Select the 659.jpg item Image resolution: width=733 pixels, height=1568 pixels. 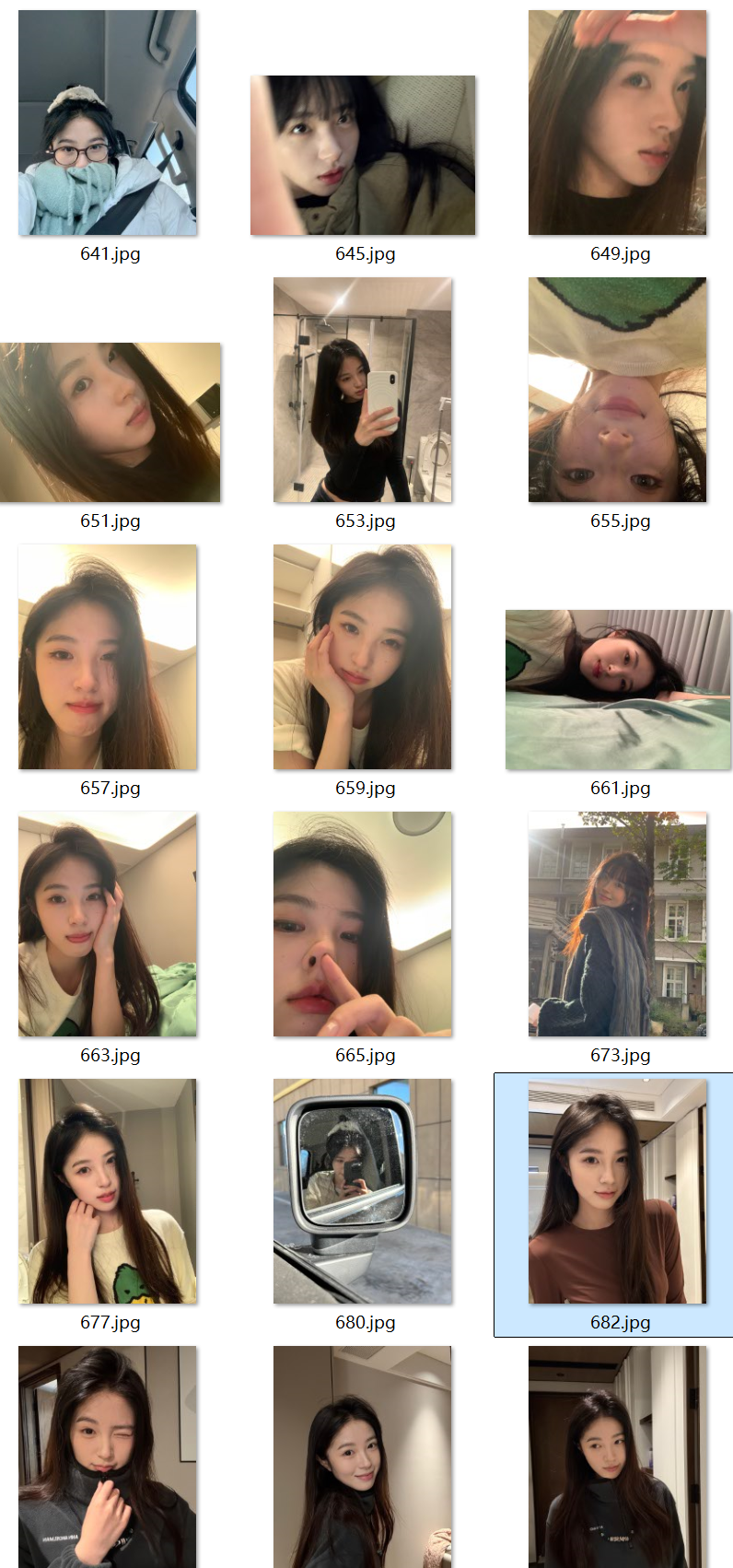click(363, 657)
